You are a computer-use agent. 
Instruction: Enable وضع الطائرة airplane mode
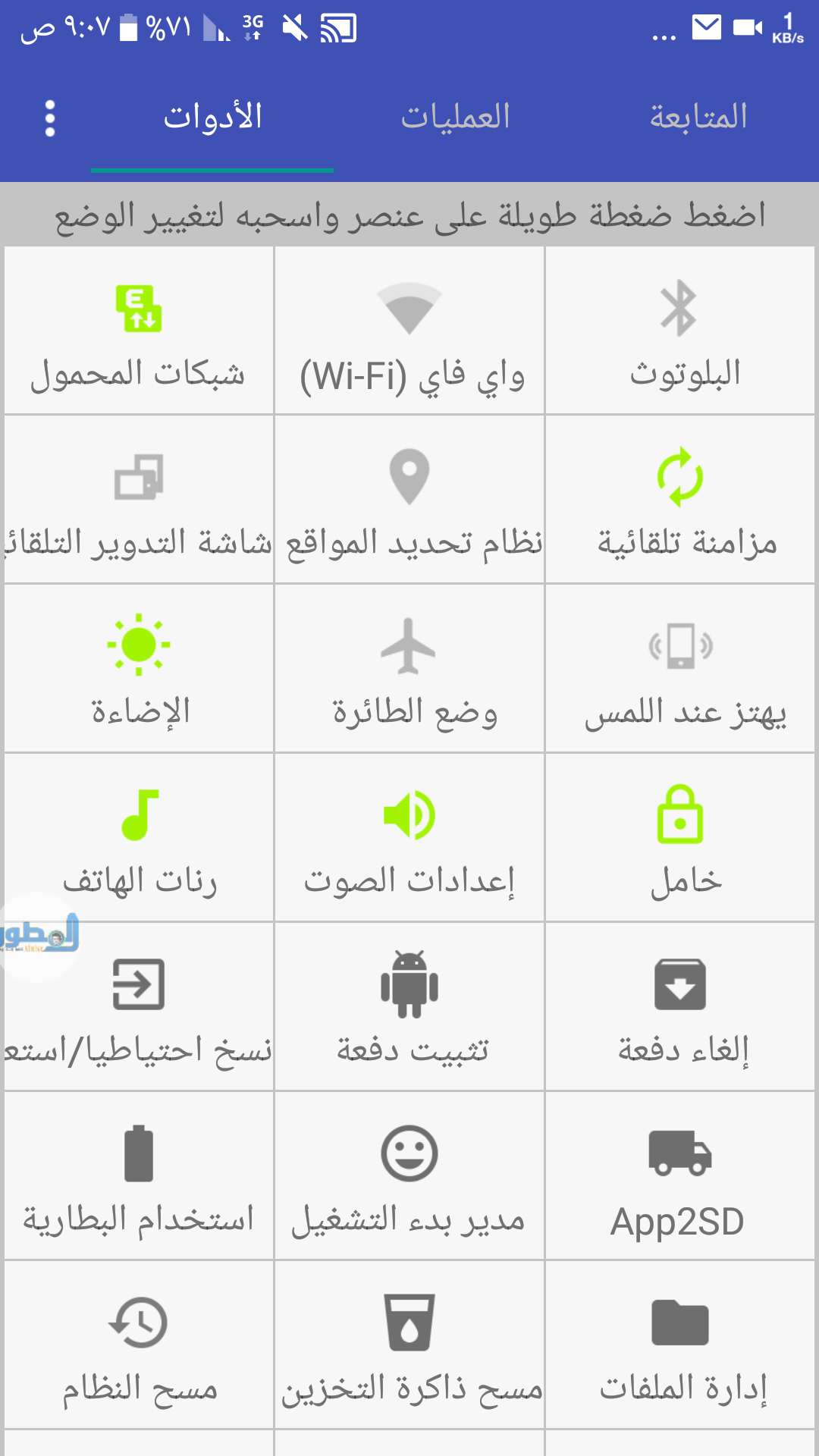point(409,670)
